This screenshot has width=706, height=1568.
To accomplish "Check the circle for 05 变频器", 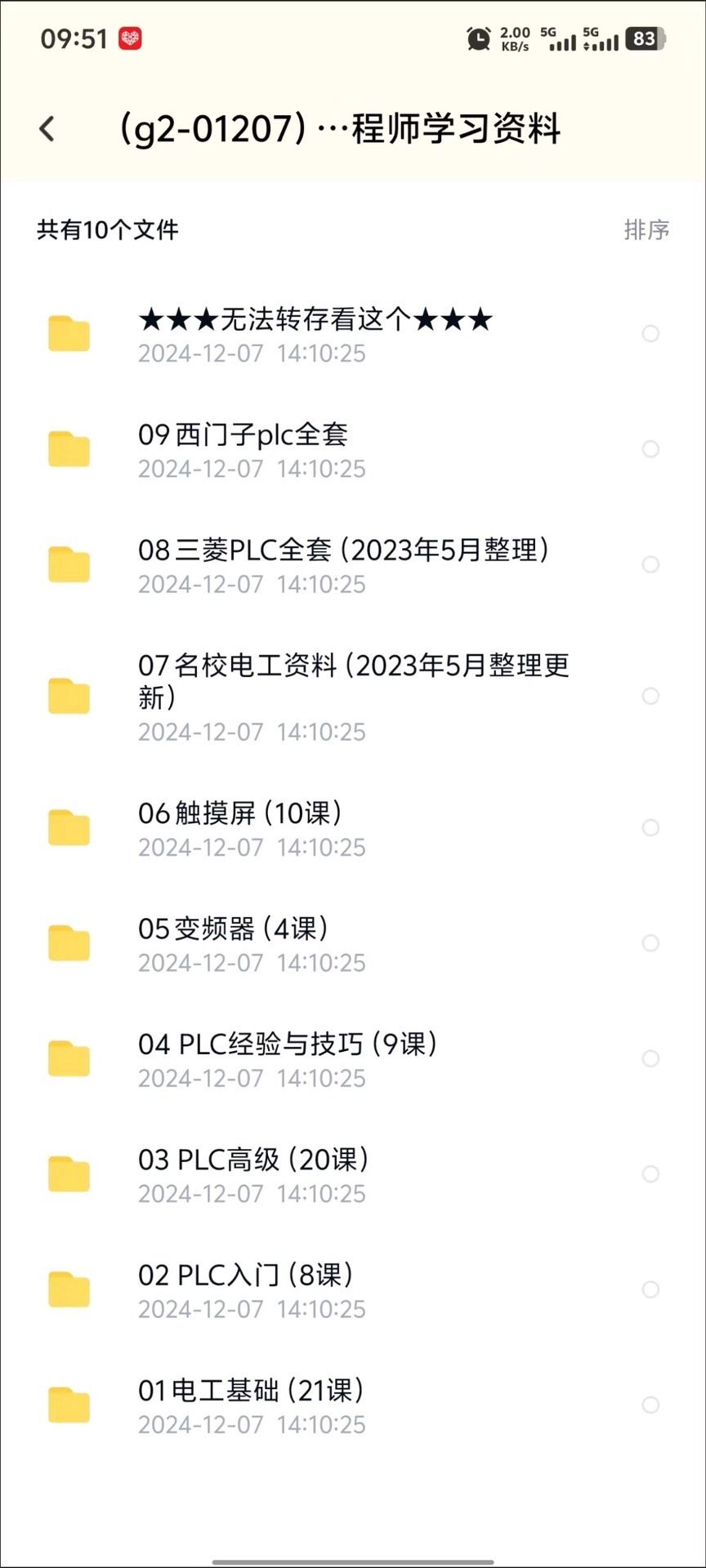I will coord(650,943).
